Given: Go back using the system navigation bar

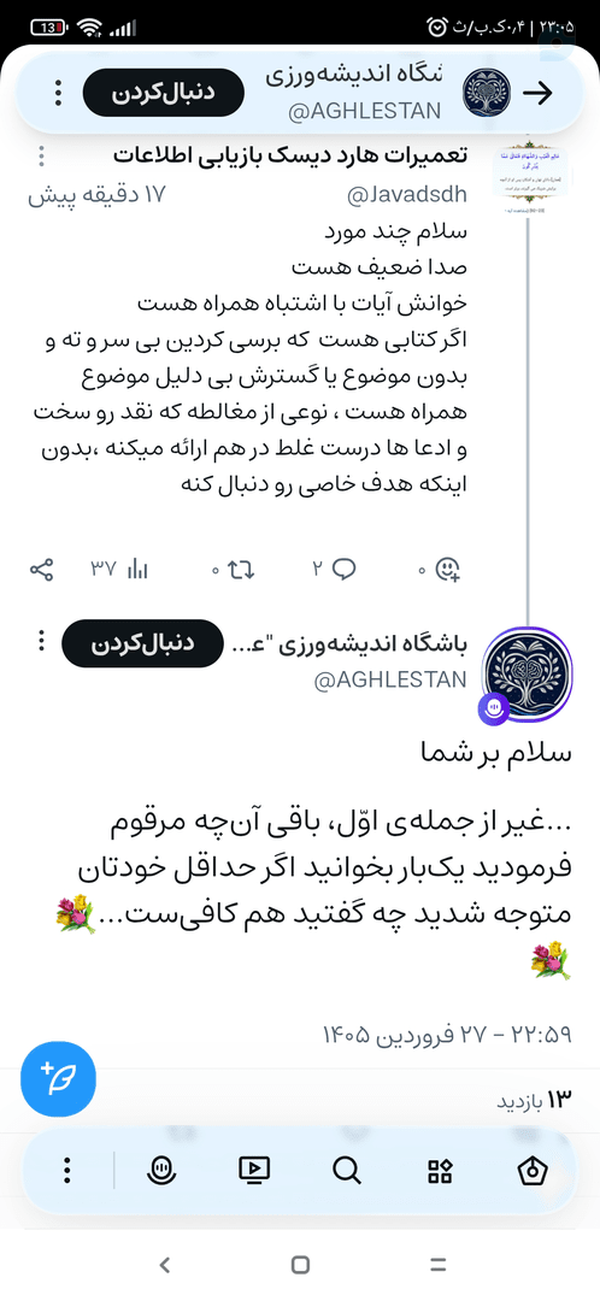Looking at the screenshot, I should click(x=165, y=1265).
